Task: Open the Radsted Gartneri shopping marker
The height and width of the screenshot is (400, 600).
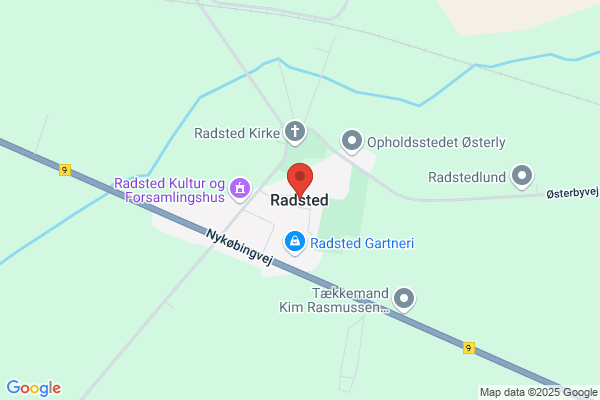Action: tap(295, 242)
